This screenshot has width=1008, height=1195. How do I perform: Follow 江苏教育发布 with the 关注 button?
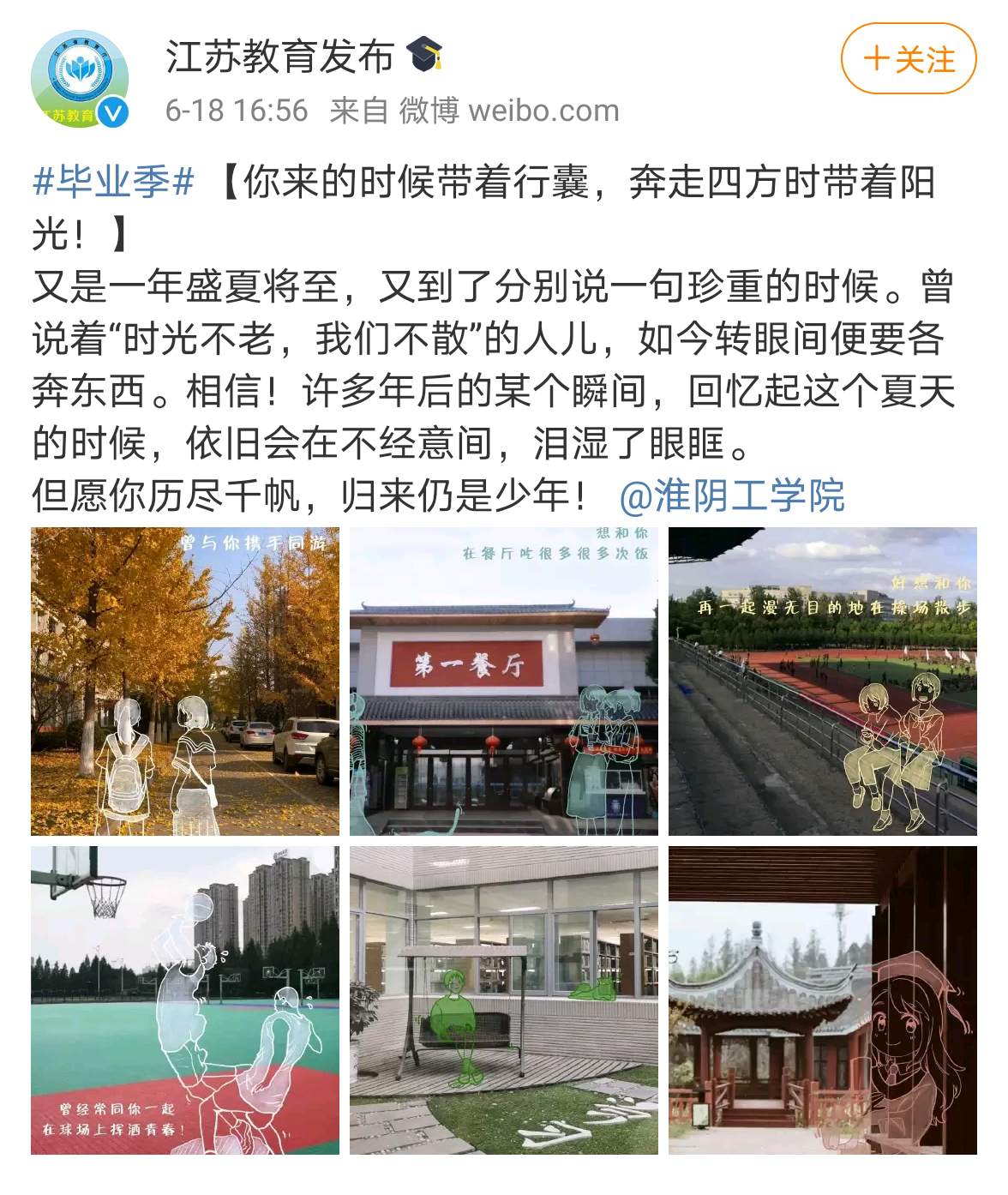click(909, 59)
